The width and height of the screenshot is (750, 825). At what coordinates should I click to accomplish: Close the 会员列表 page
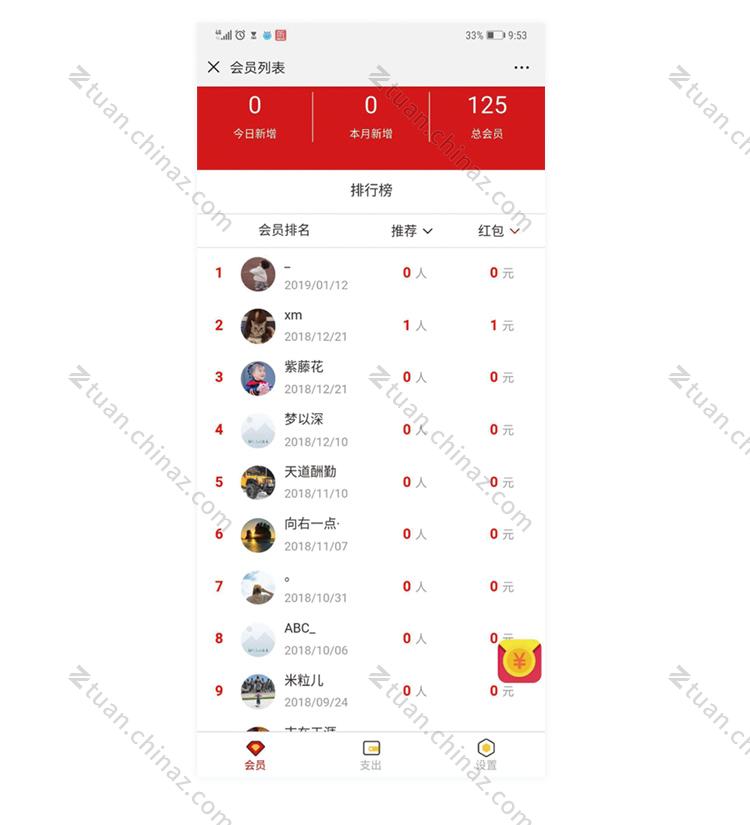point(213,67)
